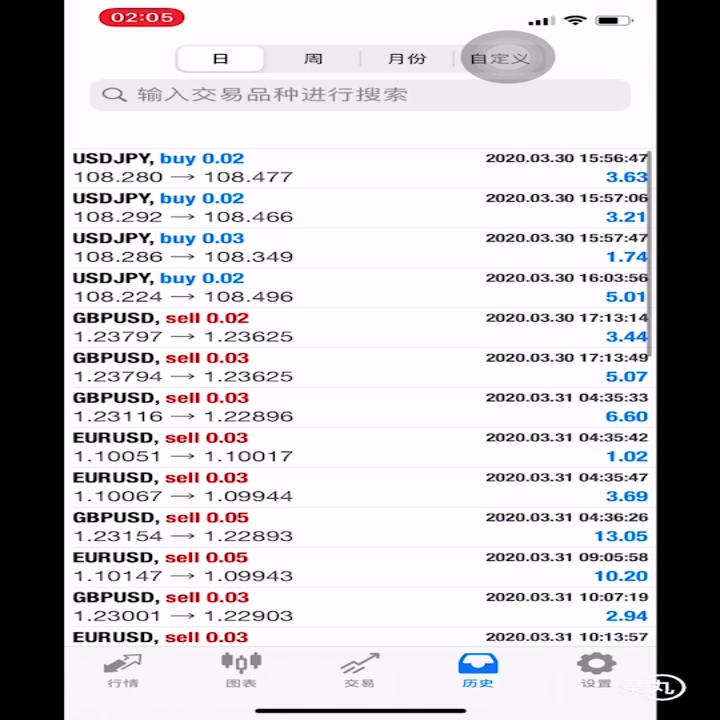The height and width of the screenshot is (720, 720).
Task: Select the 历史 history tab
Action: pyautogui.click(x=478, y=670)
